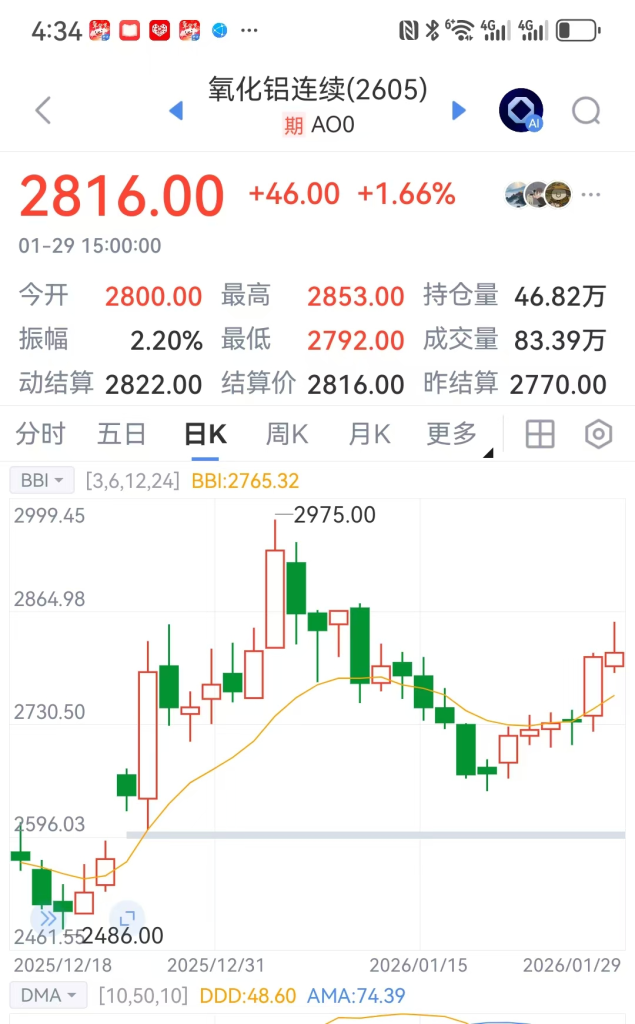635x1024 pixels.
Task: Open the grid layout icon
Action: click(x=540, y=434)
